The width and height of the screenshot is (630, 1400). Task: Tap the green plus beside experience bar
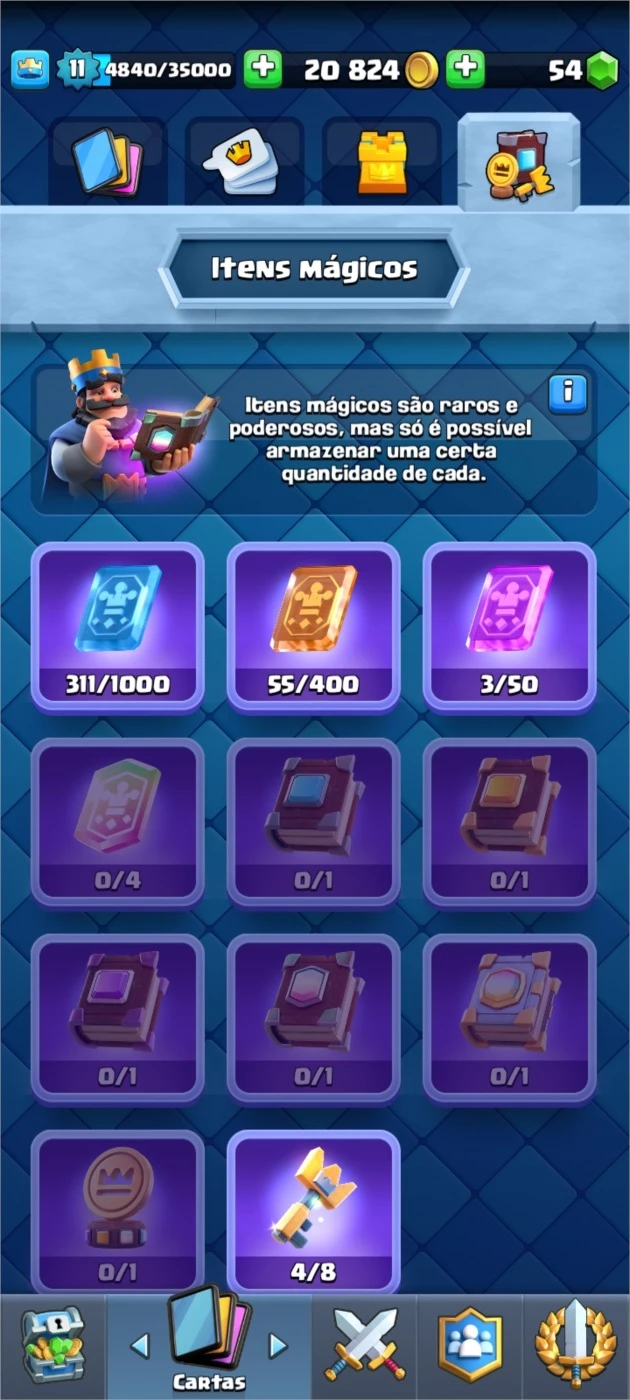pos(263,69)
